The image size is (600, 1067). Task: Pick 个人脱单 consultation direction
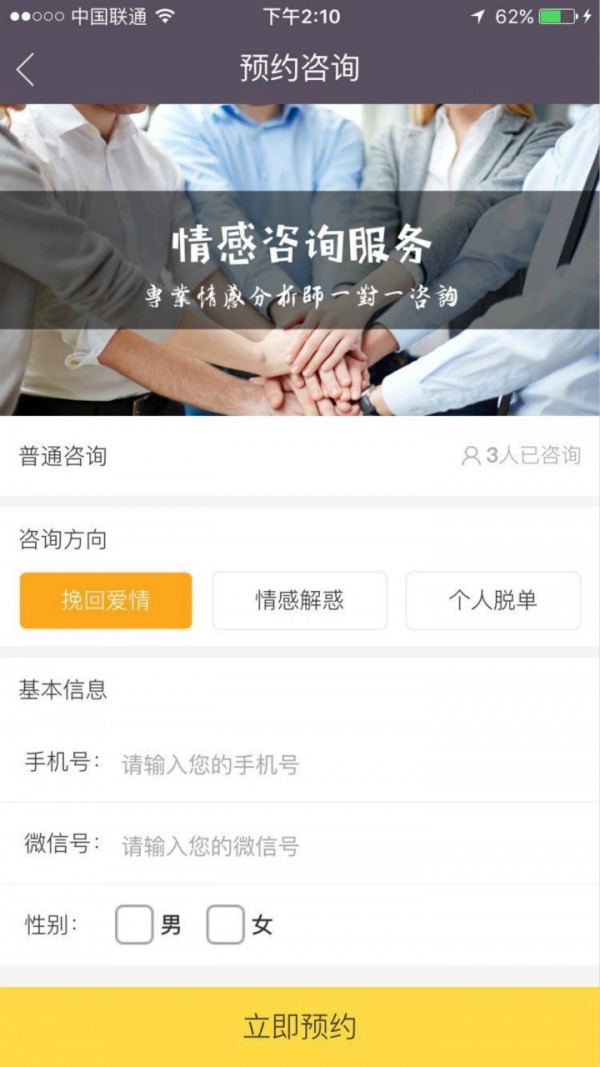[x=492, y=601]
